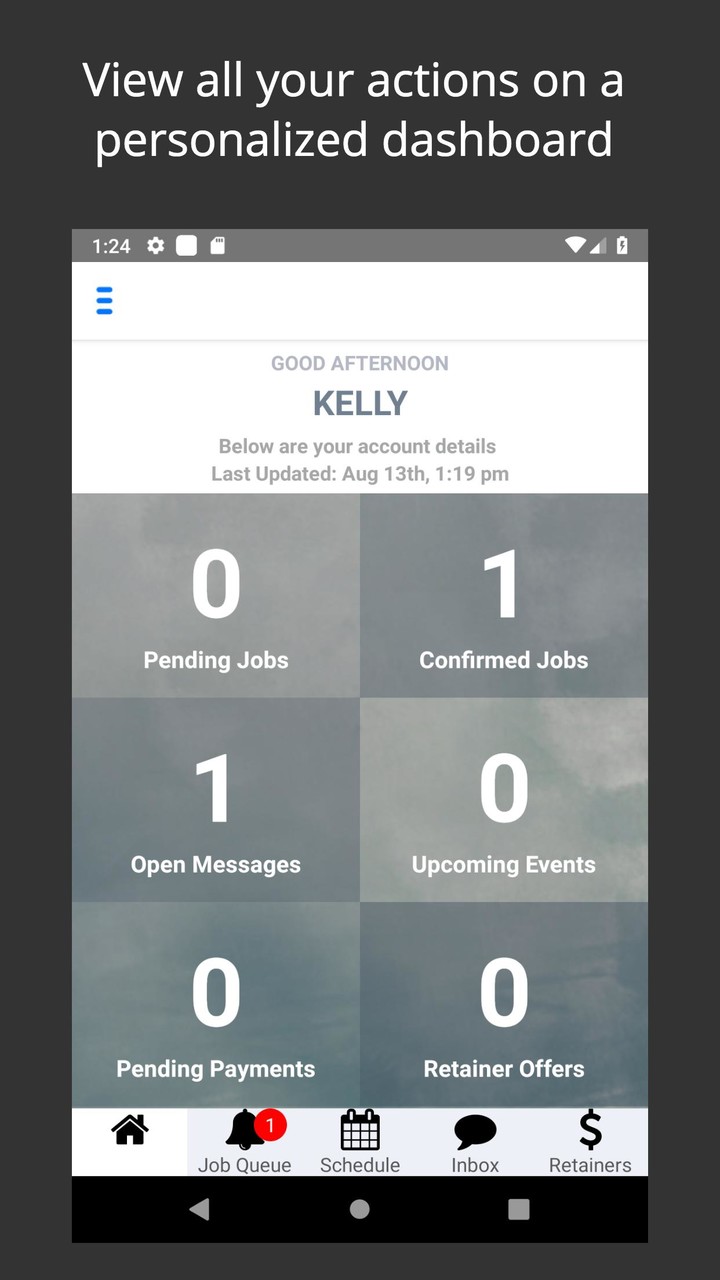Tap the Wi-Fi icon in status bar
The height and width of the screenshot is (1280, 720).
[575, 245]
